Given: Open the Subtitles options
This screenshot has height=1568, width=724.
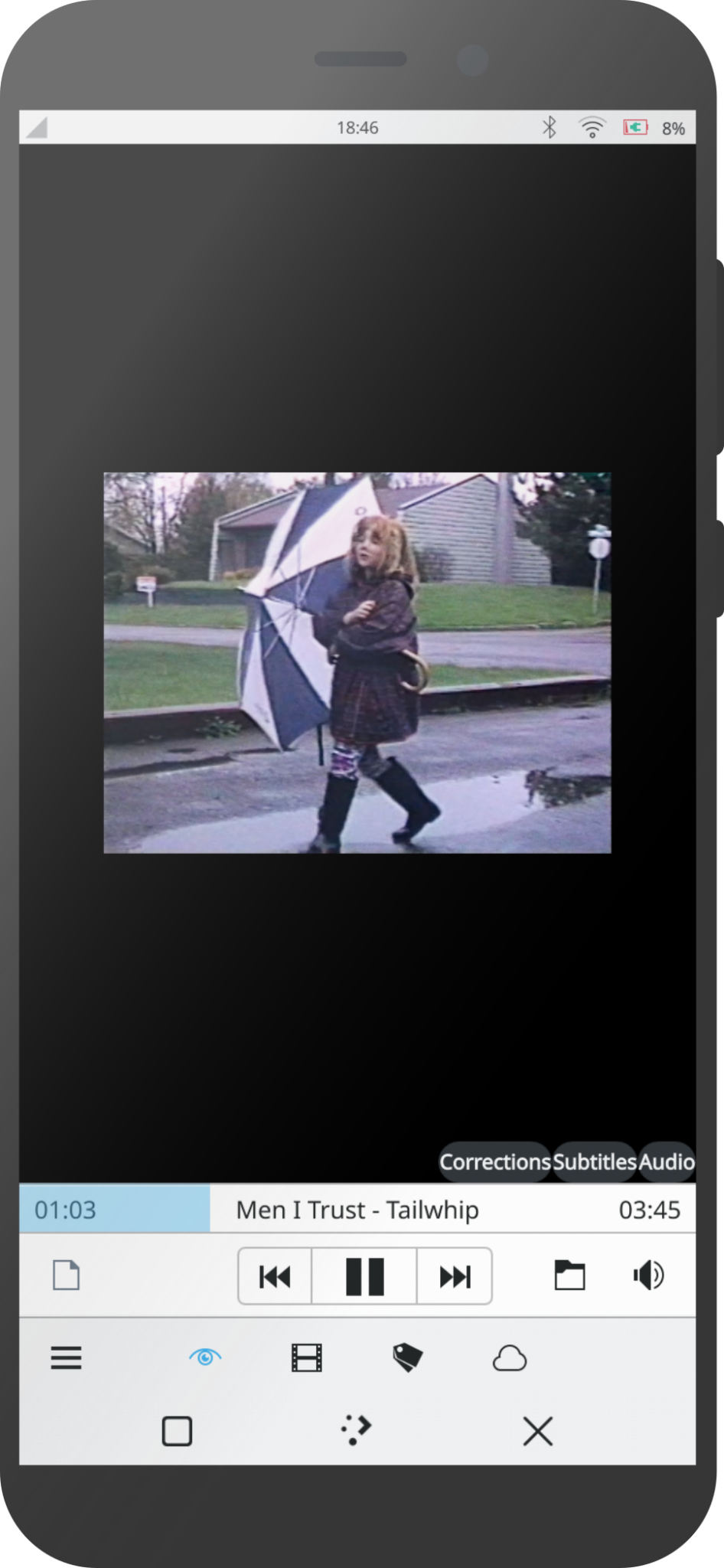Looking at the screenshot, I should [x=595, y=1161].
